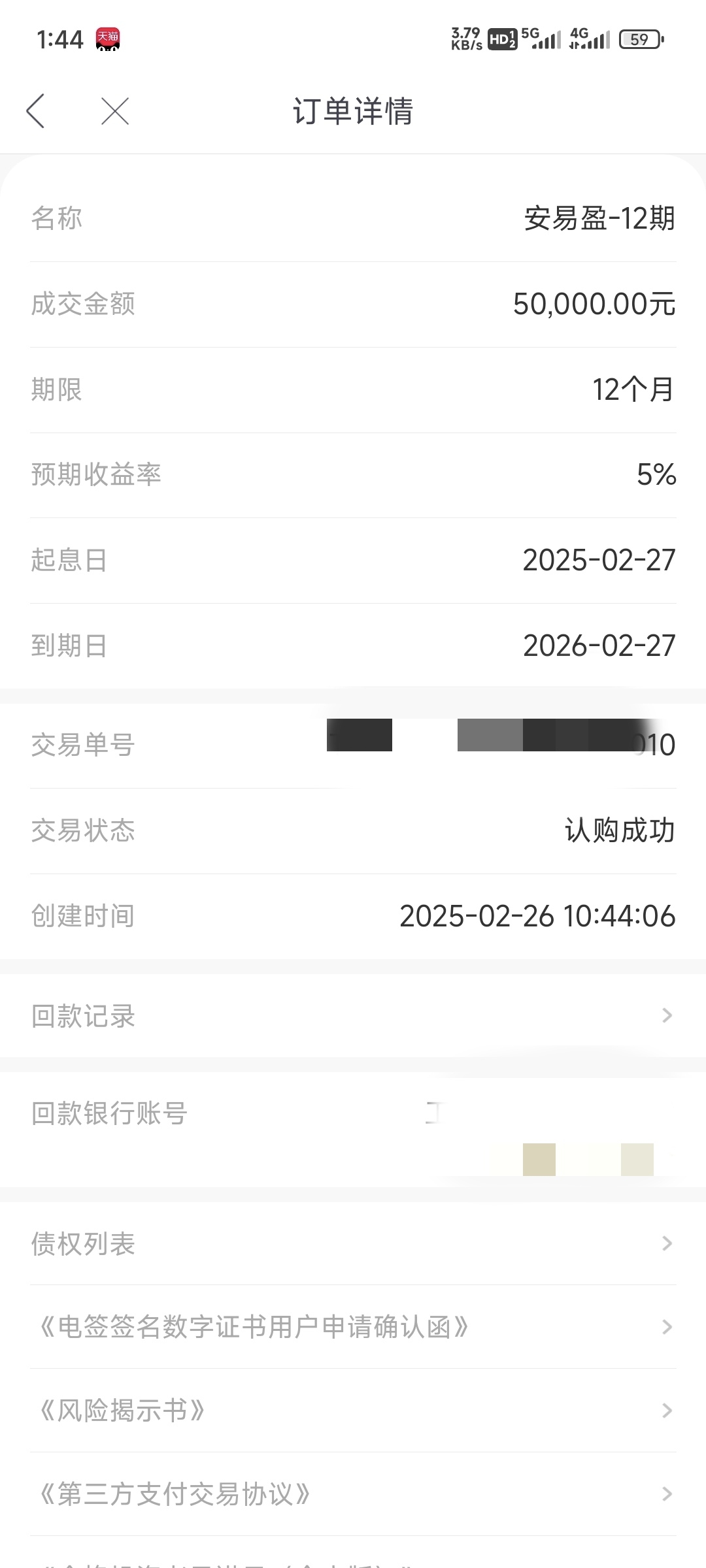The image size is (706, 1568).
Task: Go back with the arrow icon
Action: tap(36, 110)
